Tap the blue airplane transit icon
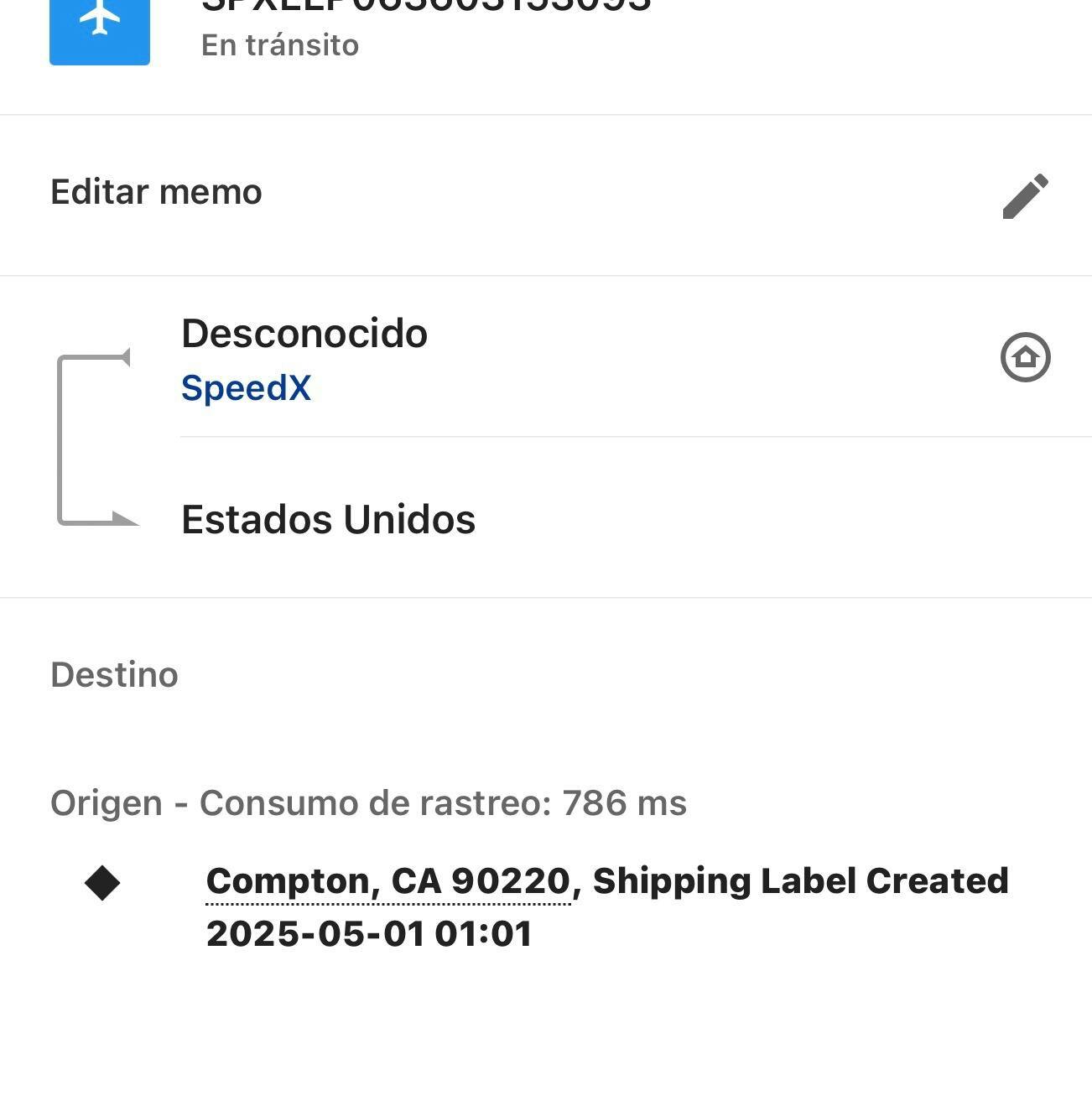The height and width of the screenshot is (1106, 1092). pos(100,25)
